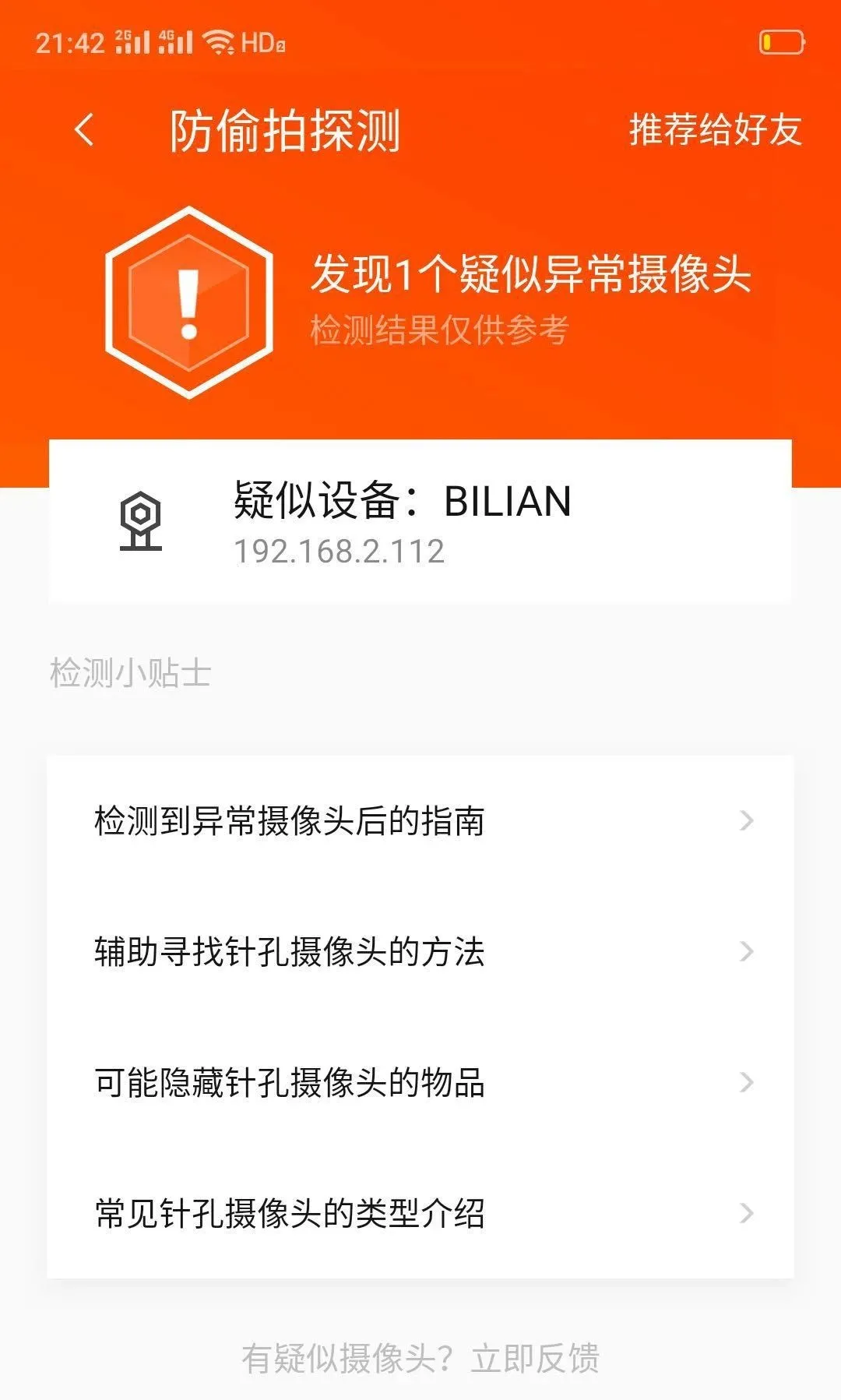The height and width of the screenshot is (1400, 841).
Task: Tap the 立即反馈 feedback link
Action: (x=535, y=1358)
